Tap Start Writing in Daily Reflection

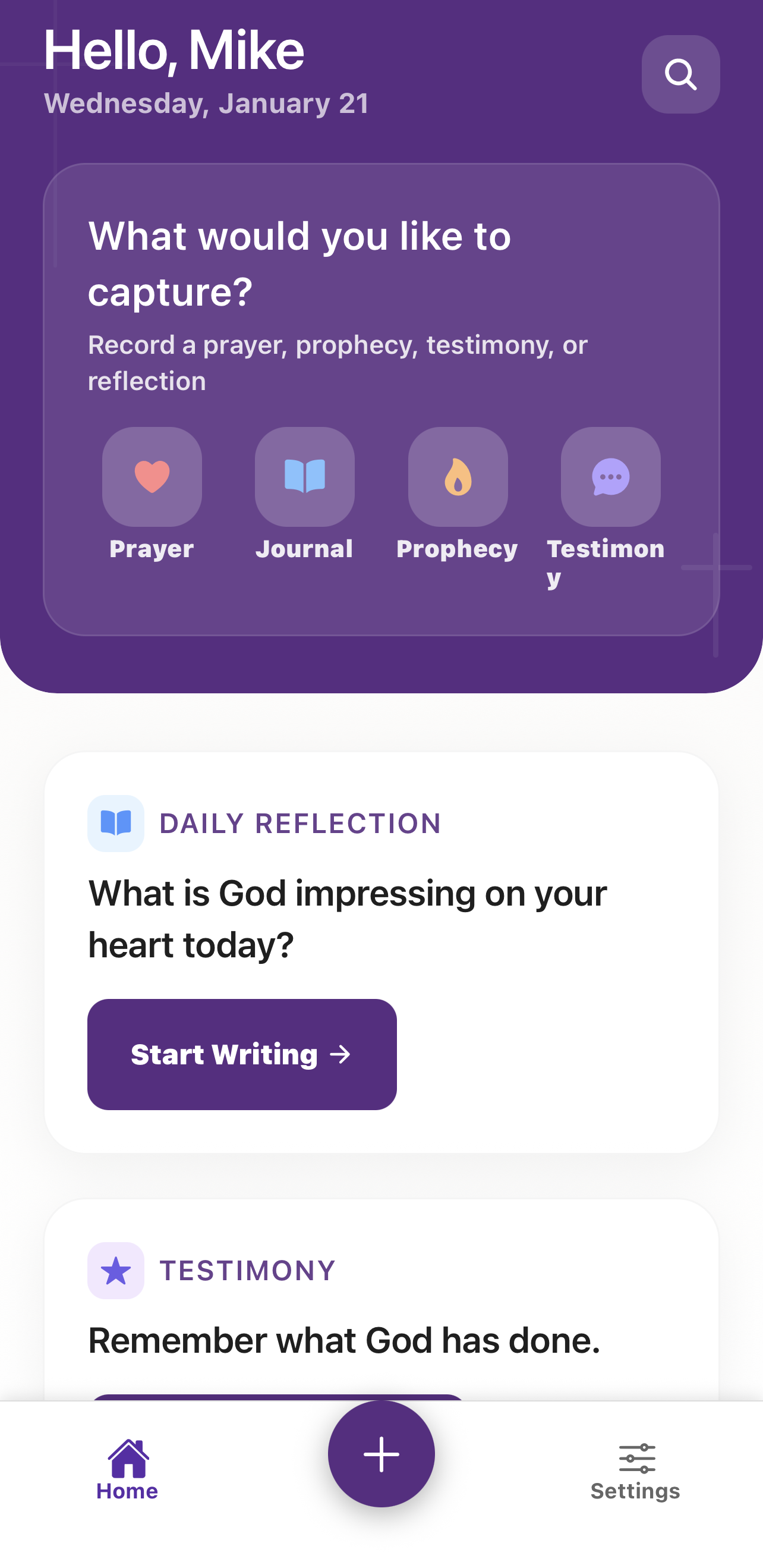click(x=241, y=1054)
